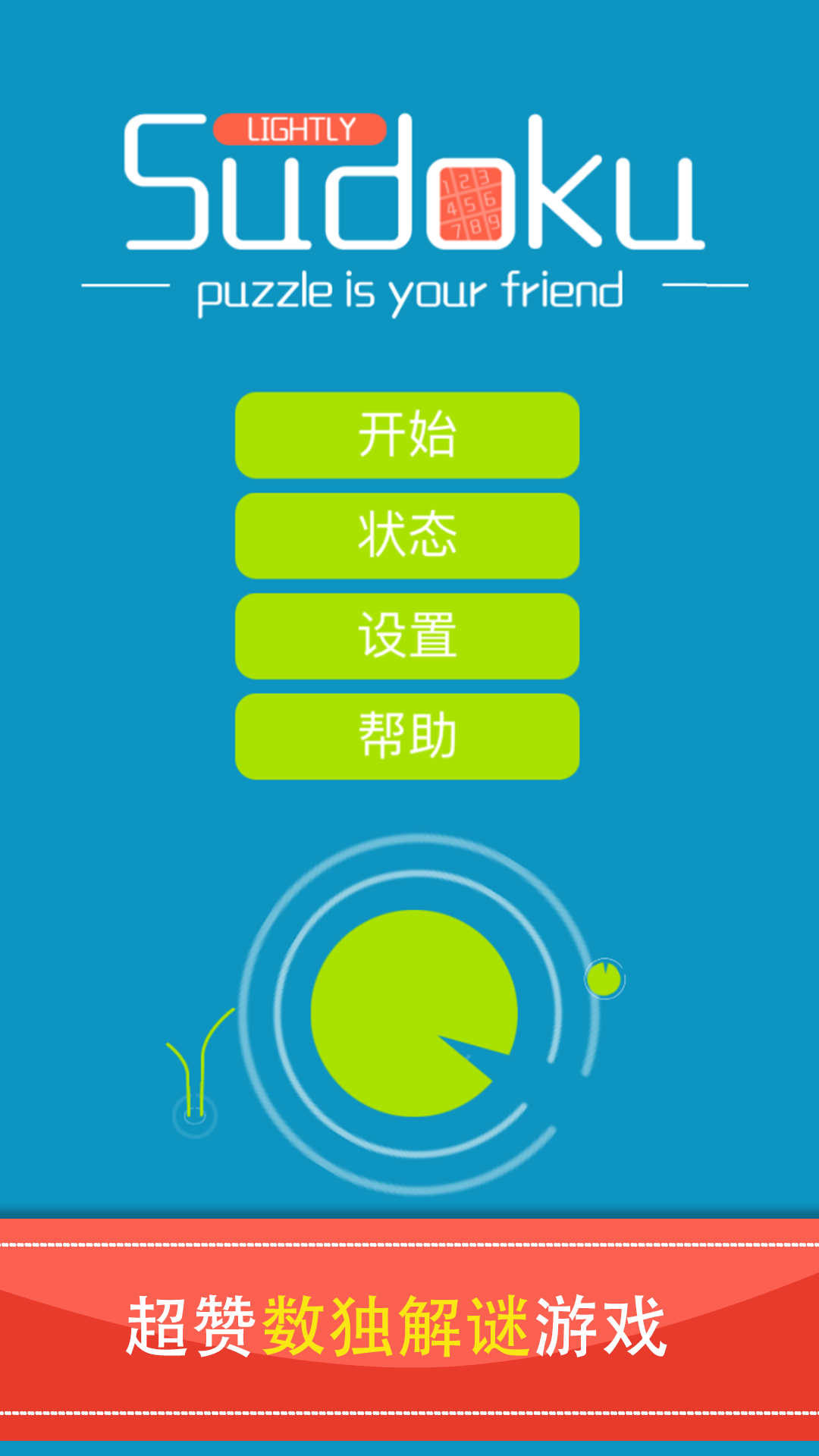Screen dimensions: 819x1456
Task: Tap 状态 to view completion status
Action: tap(408, 535)
